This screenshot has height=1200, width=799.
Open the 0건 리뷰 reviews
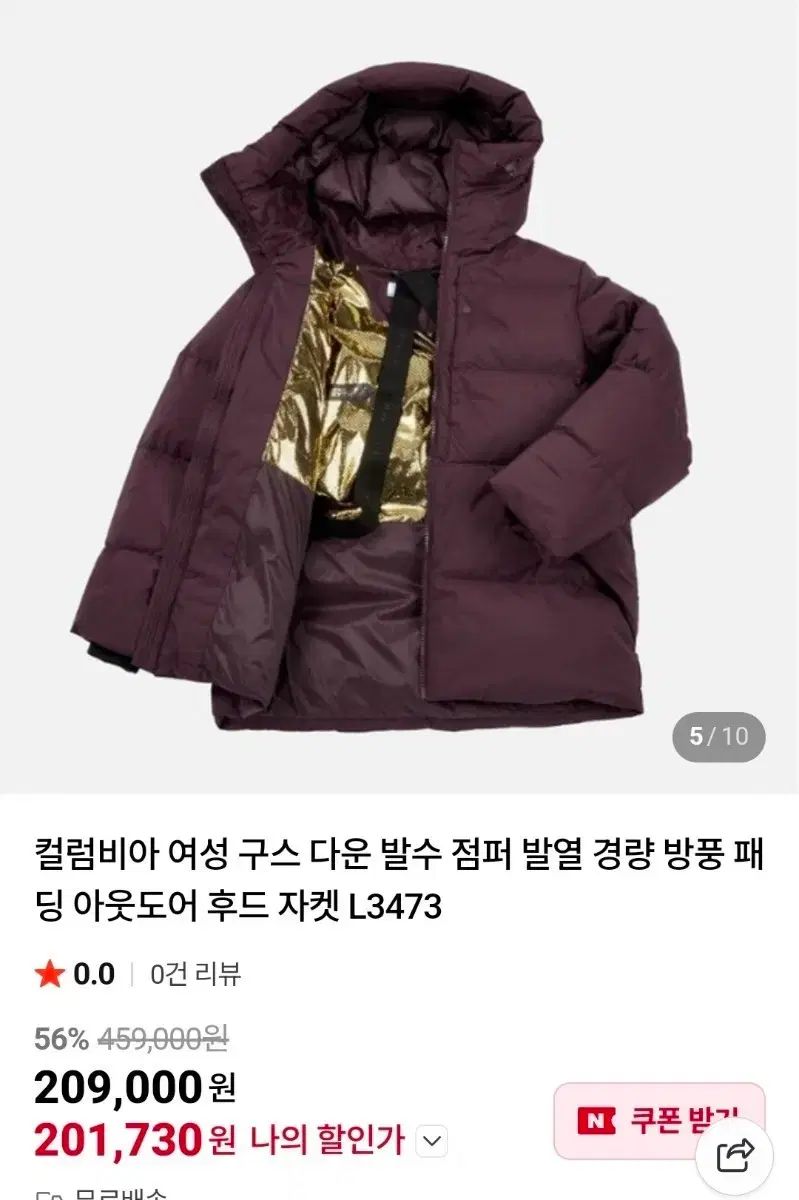196,974
